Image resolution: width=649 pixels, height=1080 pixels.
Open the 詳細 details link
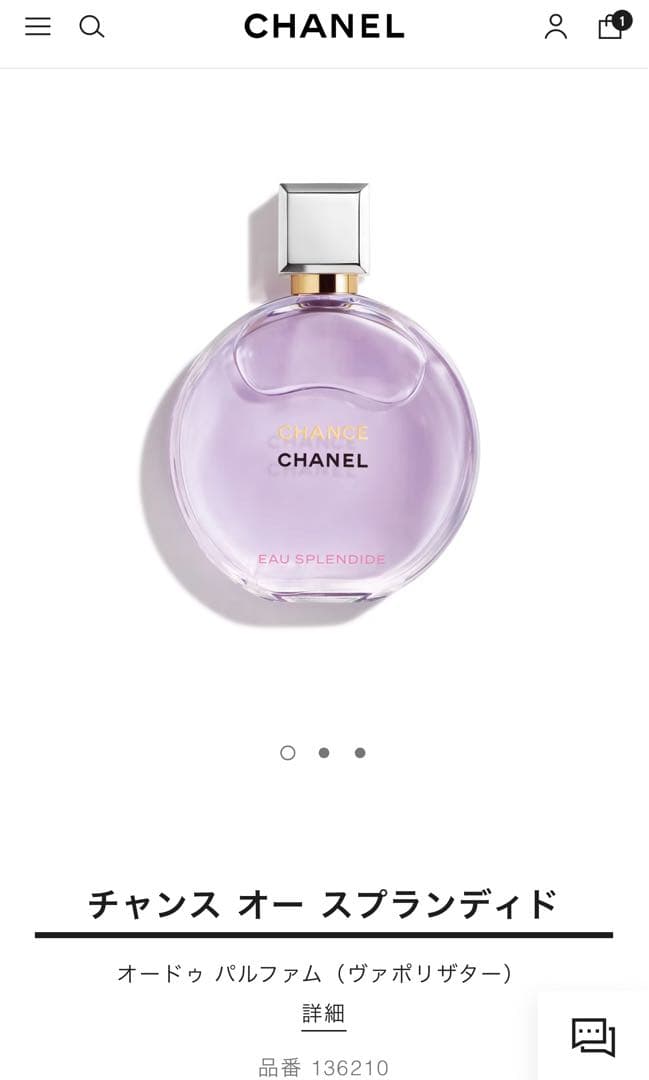coord(324,1014)
